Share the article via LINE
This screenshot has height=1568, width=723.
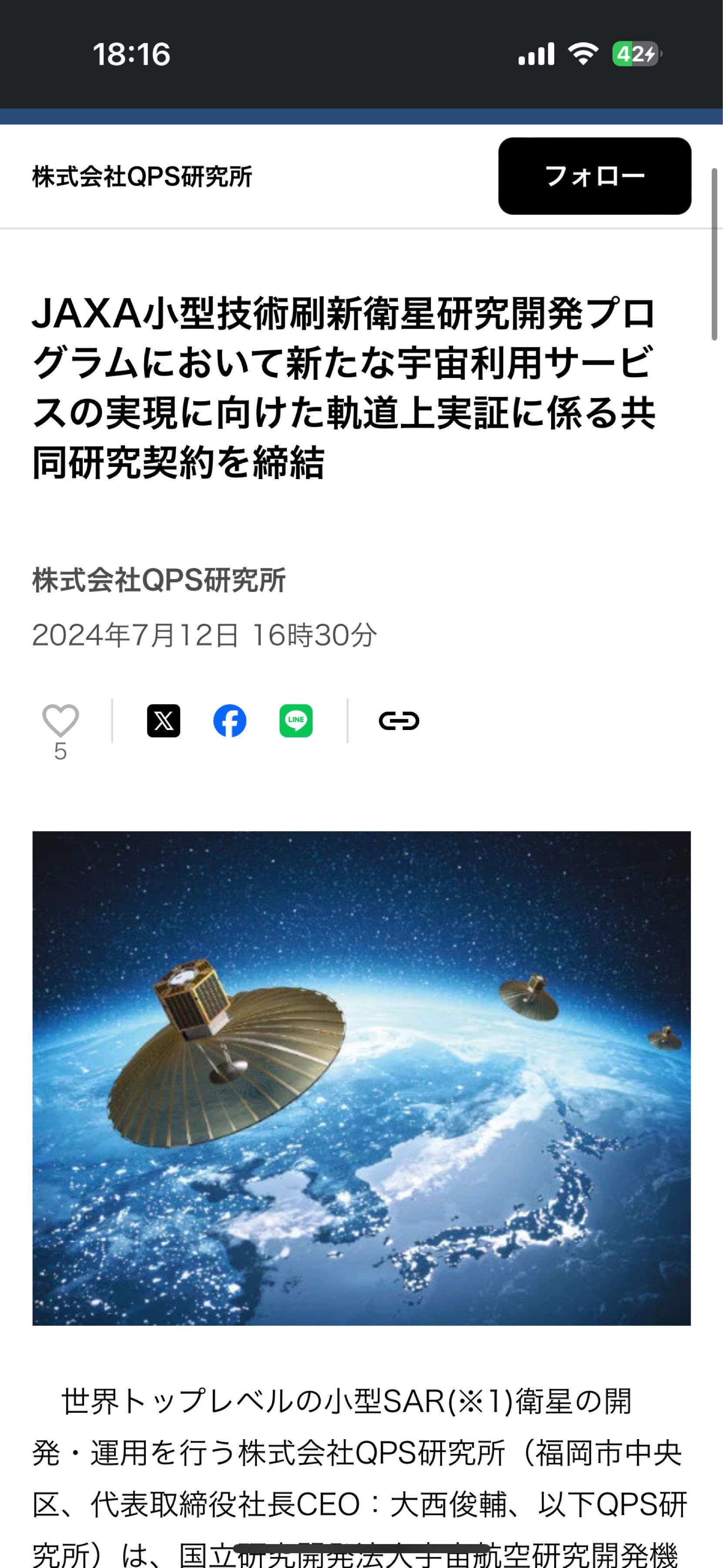pyautogui.click(x=296, y=721)
